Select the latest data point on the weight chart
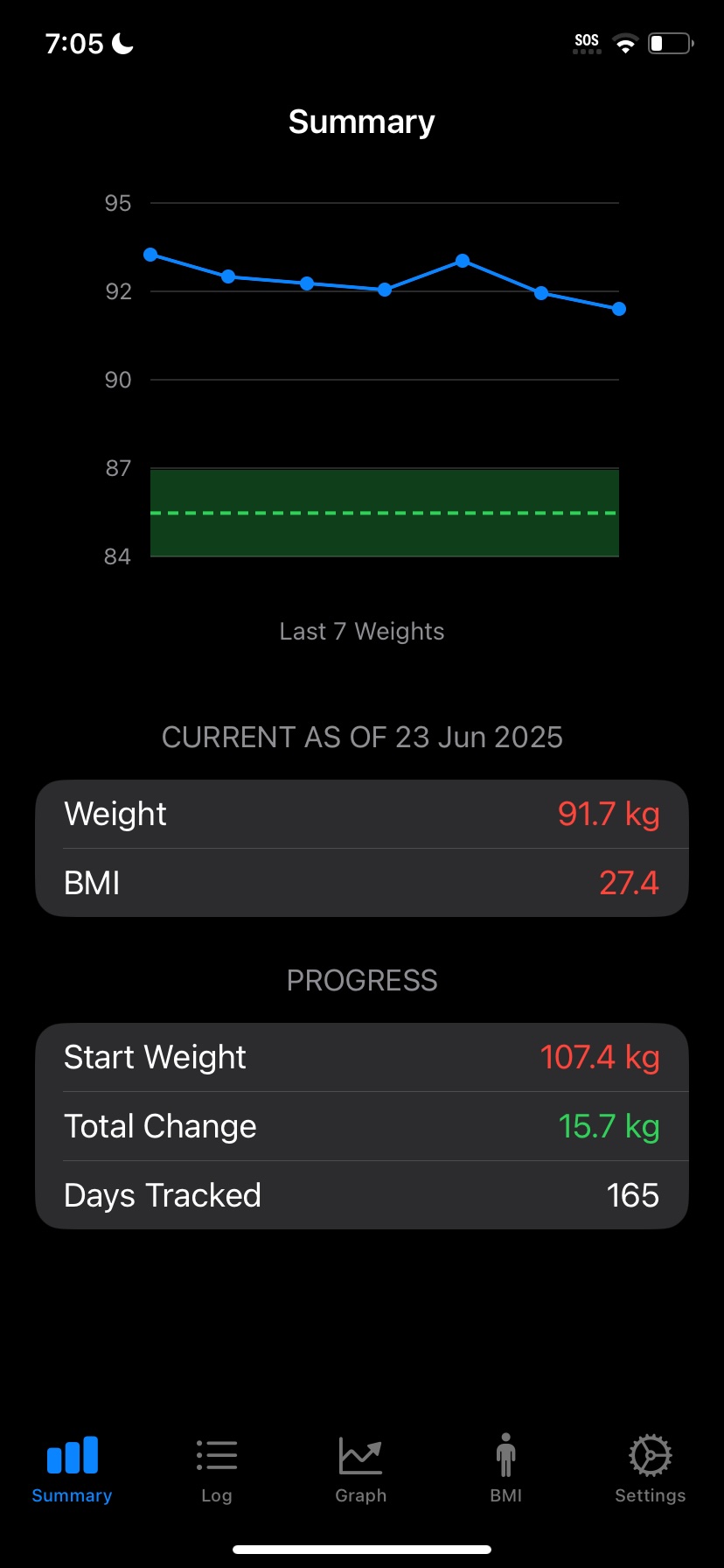Image resolution: width=724 pixels, height=1568 pixels. tap(618, 308)
